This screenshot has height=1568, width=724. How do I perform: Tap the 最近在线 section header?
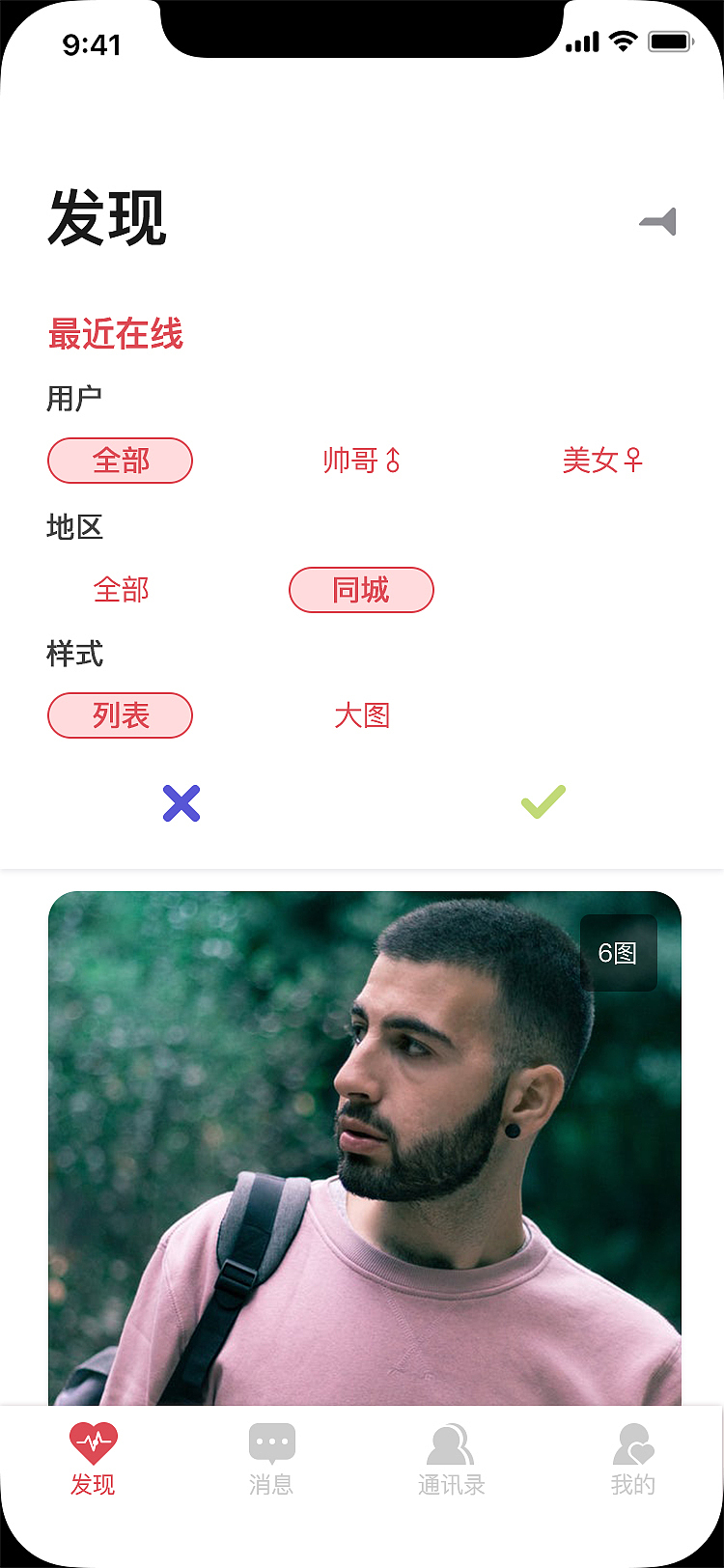click(115, 334)
